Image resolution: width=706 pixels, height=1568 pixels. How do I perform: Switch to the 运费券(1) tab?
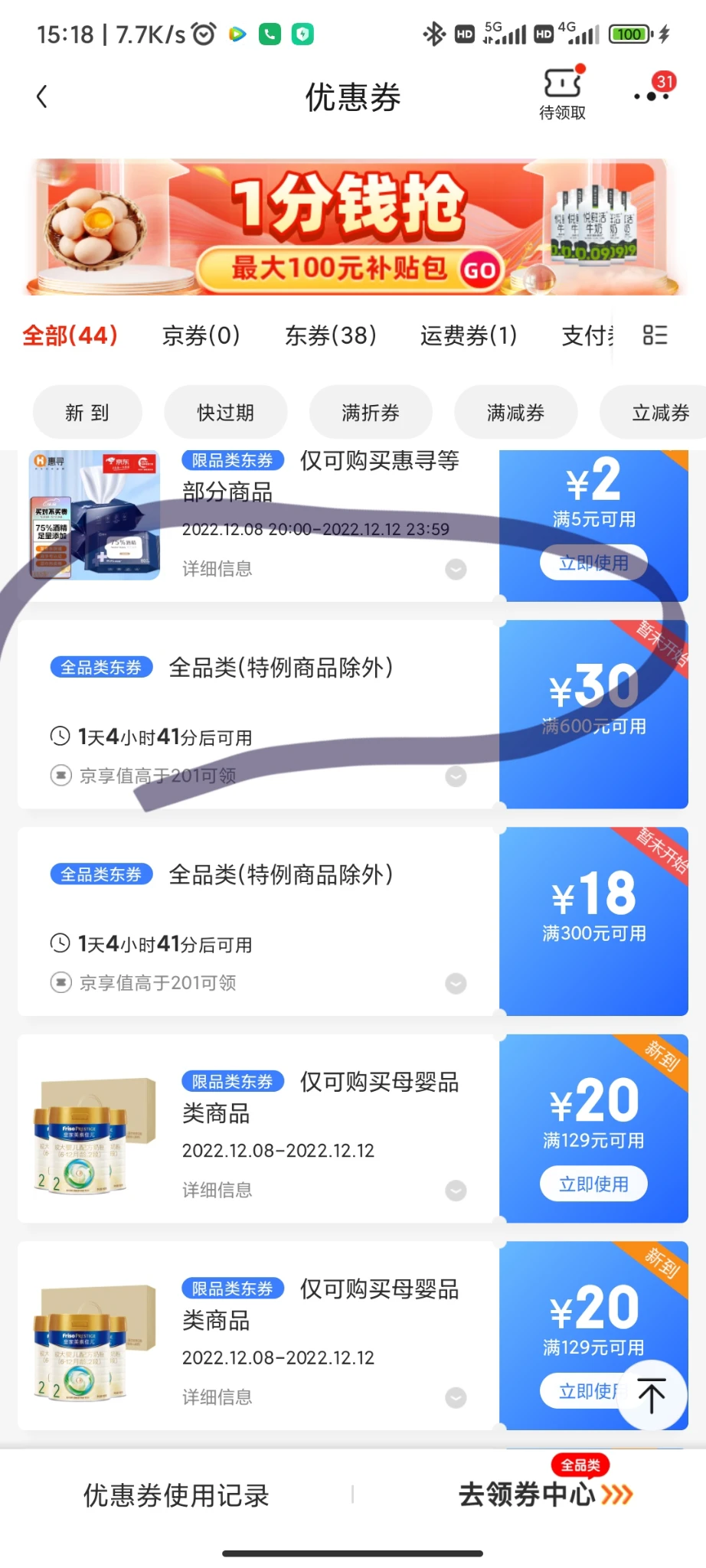click(x=468, y=335)
